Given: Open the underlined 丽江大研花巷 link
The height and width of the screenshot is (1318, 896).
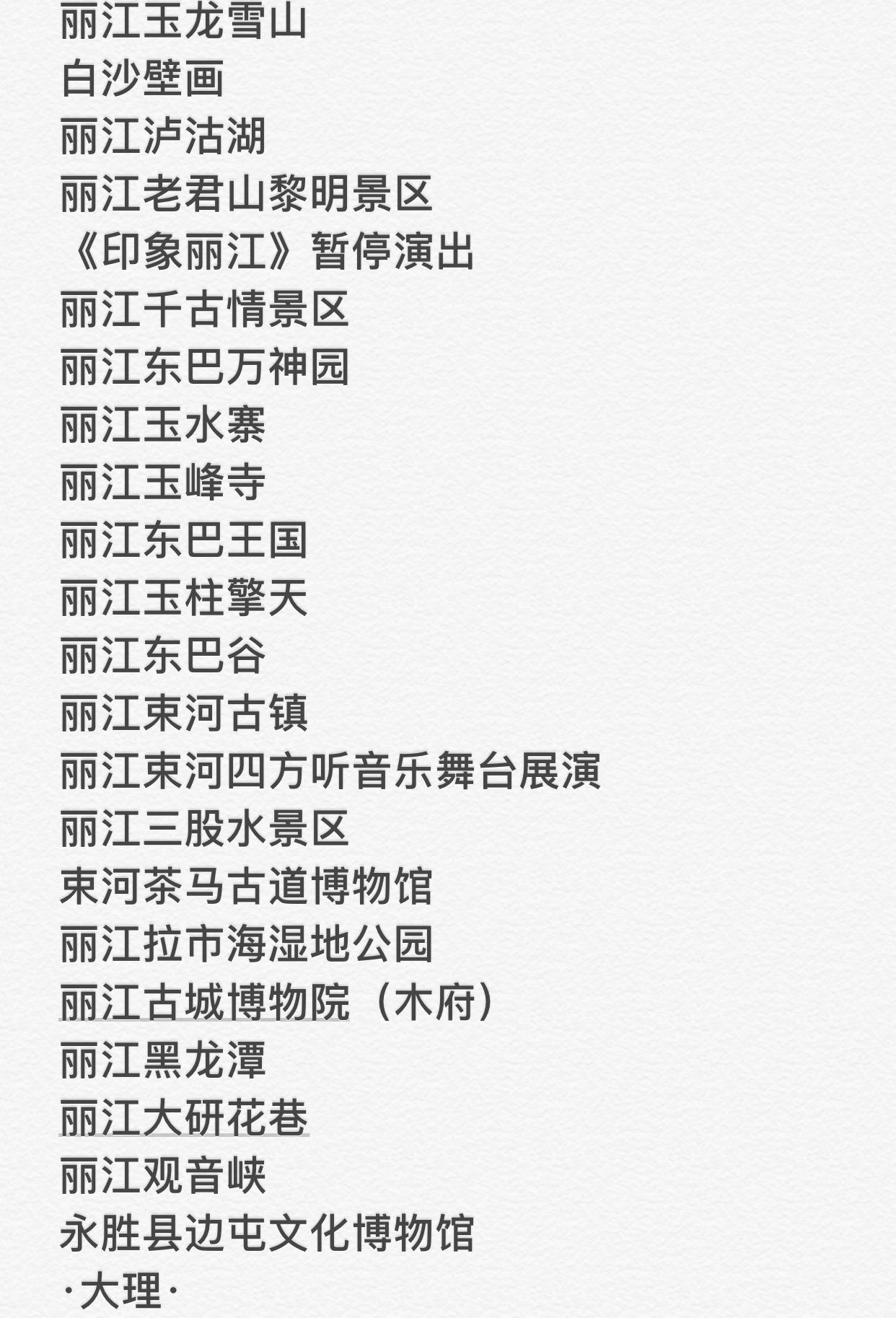Looking at the screenshot, I should tap(184, 1117).
